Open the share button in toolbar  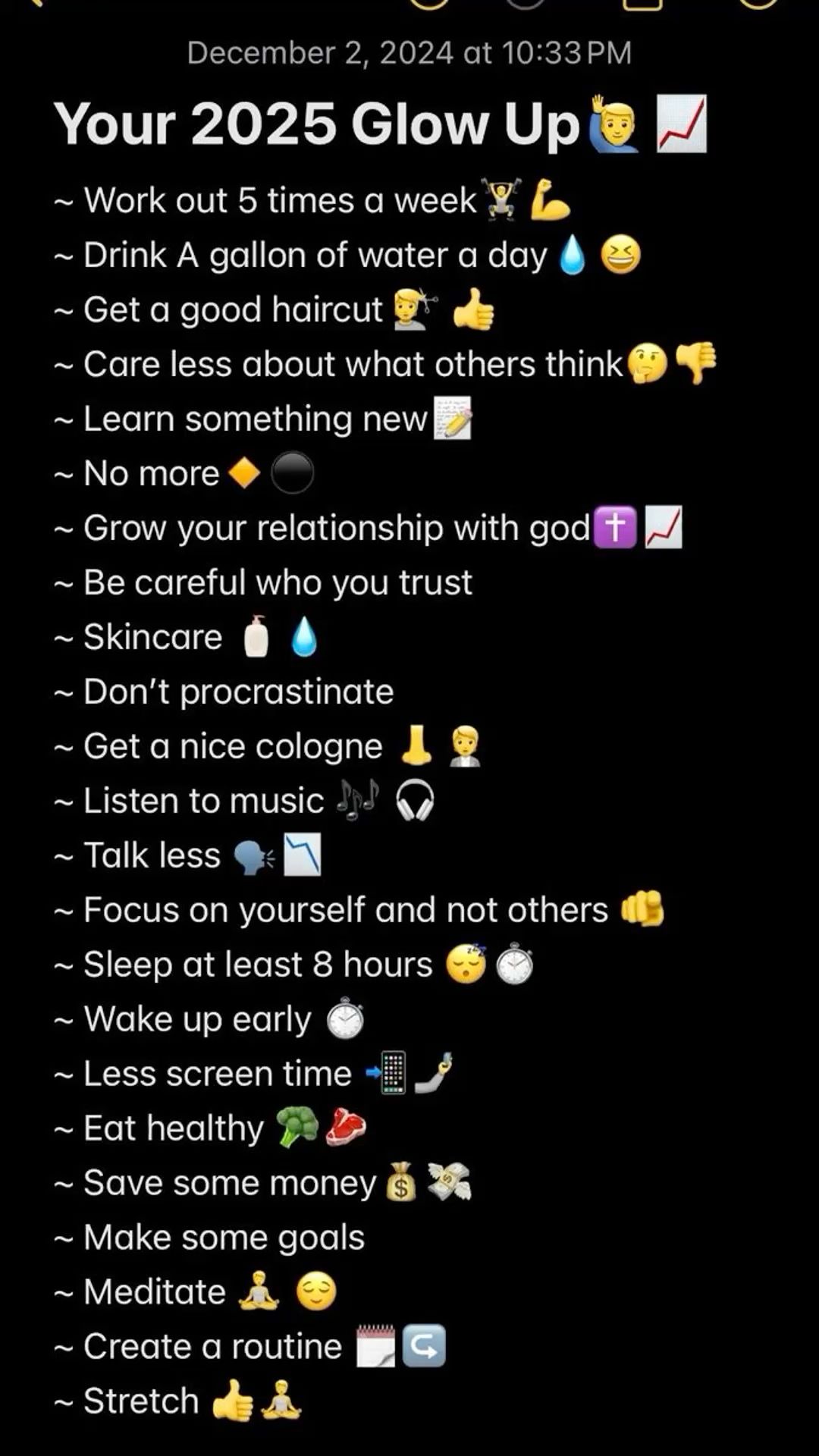pyautogui.click(x=642, y=3)
